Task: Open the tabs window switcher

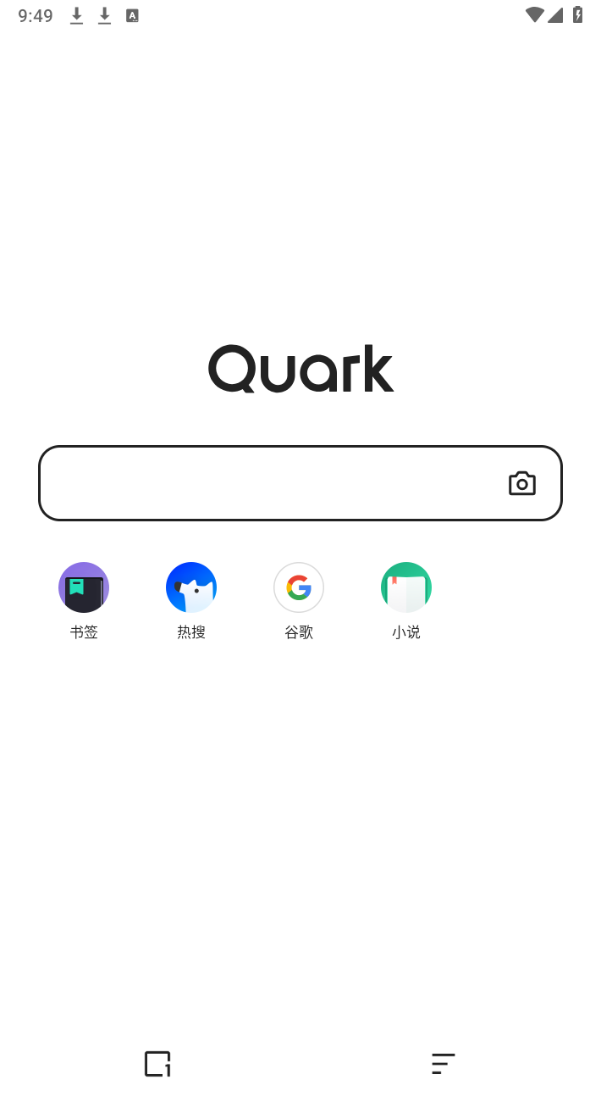Action: (x=158, y=1064)
